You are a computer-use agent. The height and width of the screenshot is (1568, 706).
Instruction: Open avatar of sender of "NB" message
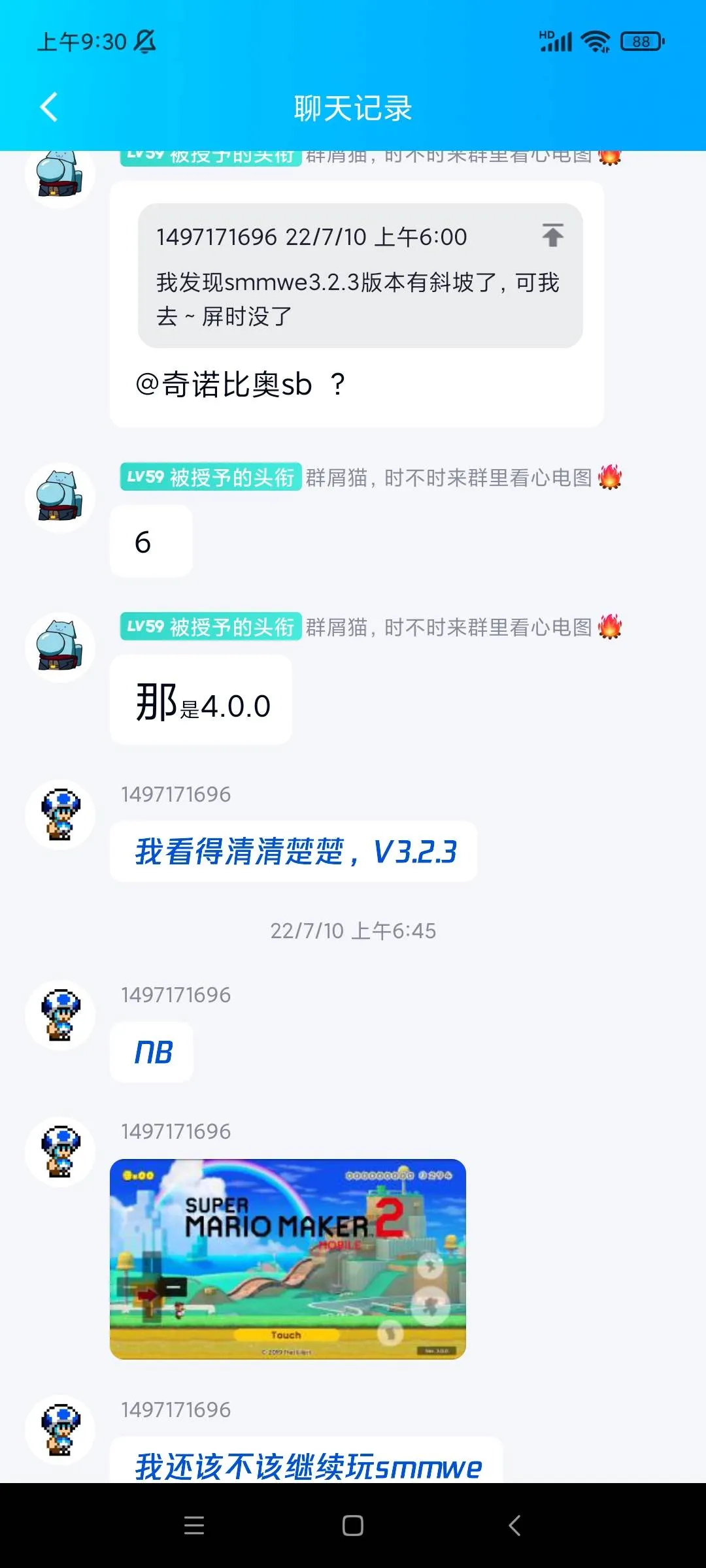(x=60, y=1015)
